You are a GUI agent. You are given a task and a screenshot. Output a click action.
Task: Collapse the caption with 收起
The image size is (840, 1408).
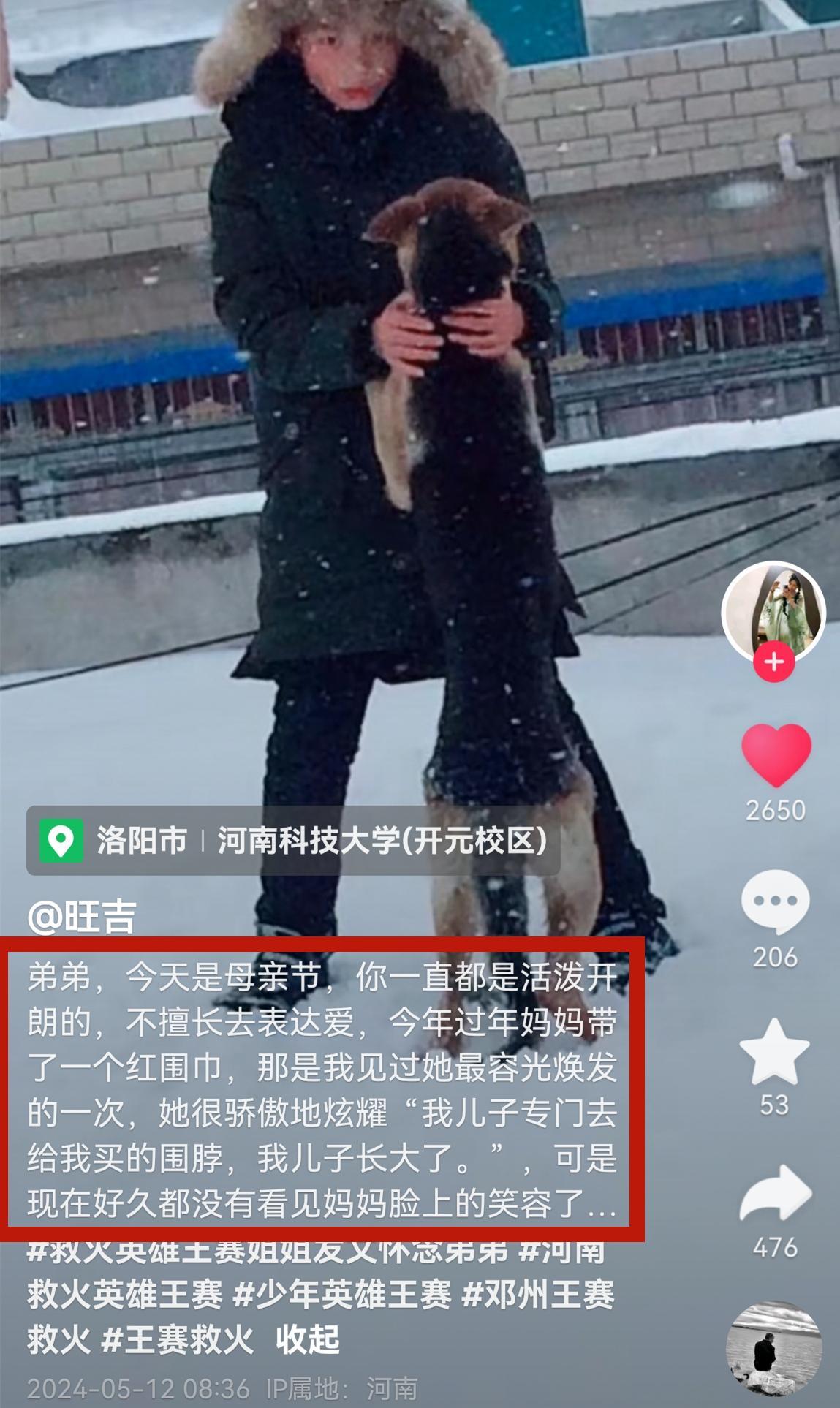point(307,1340)
